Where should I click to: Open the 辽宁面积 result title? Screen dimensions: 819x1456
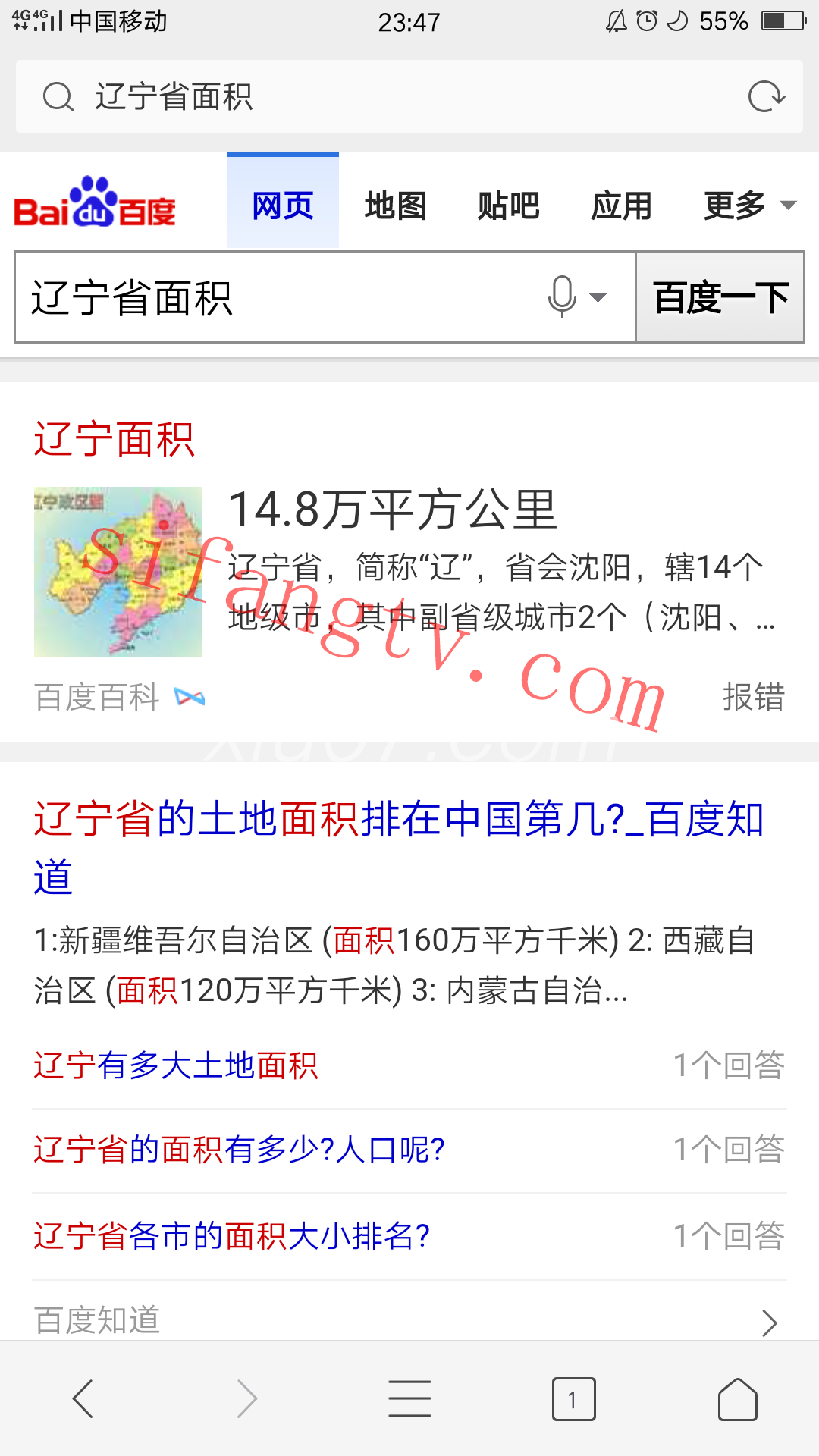click(x=114, y=440)
